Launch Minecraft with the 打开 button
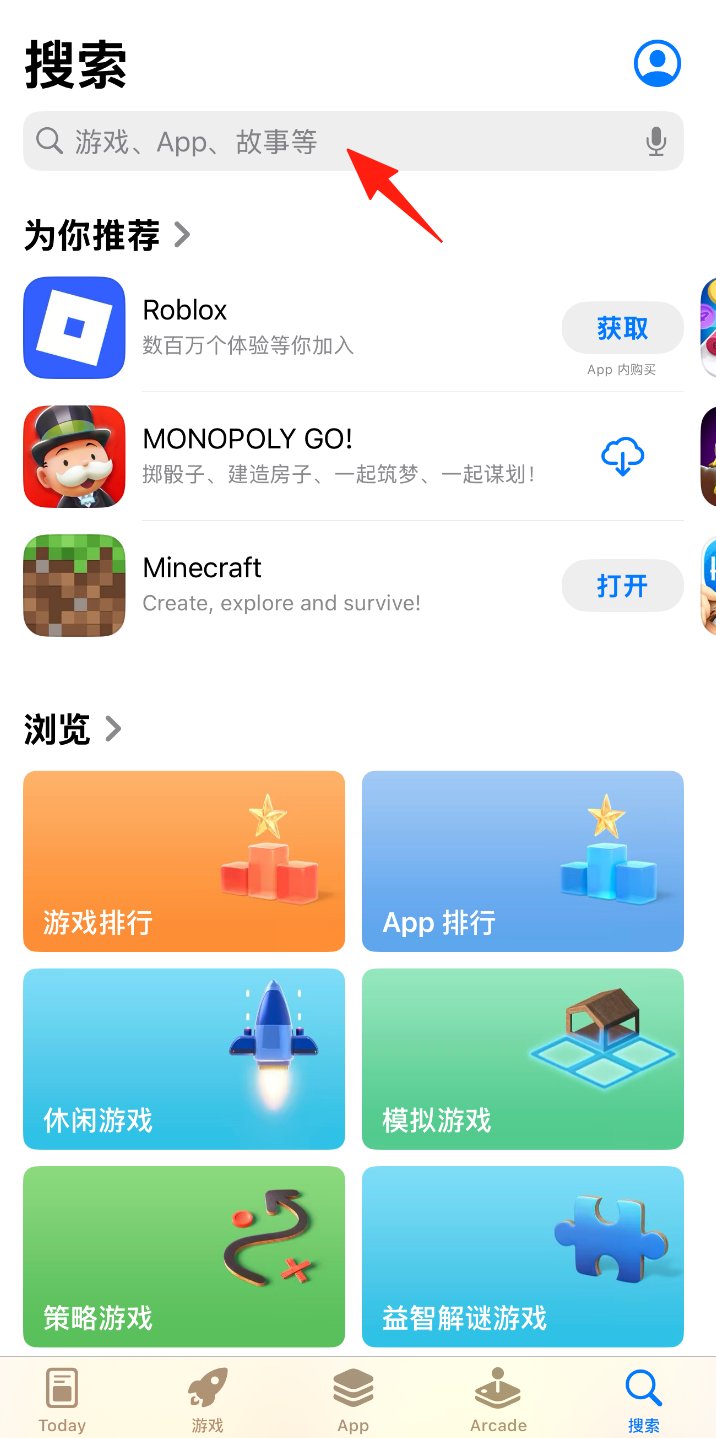 click(622, 586)
